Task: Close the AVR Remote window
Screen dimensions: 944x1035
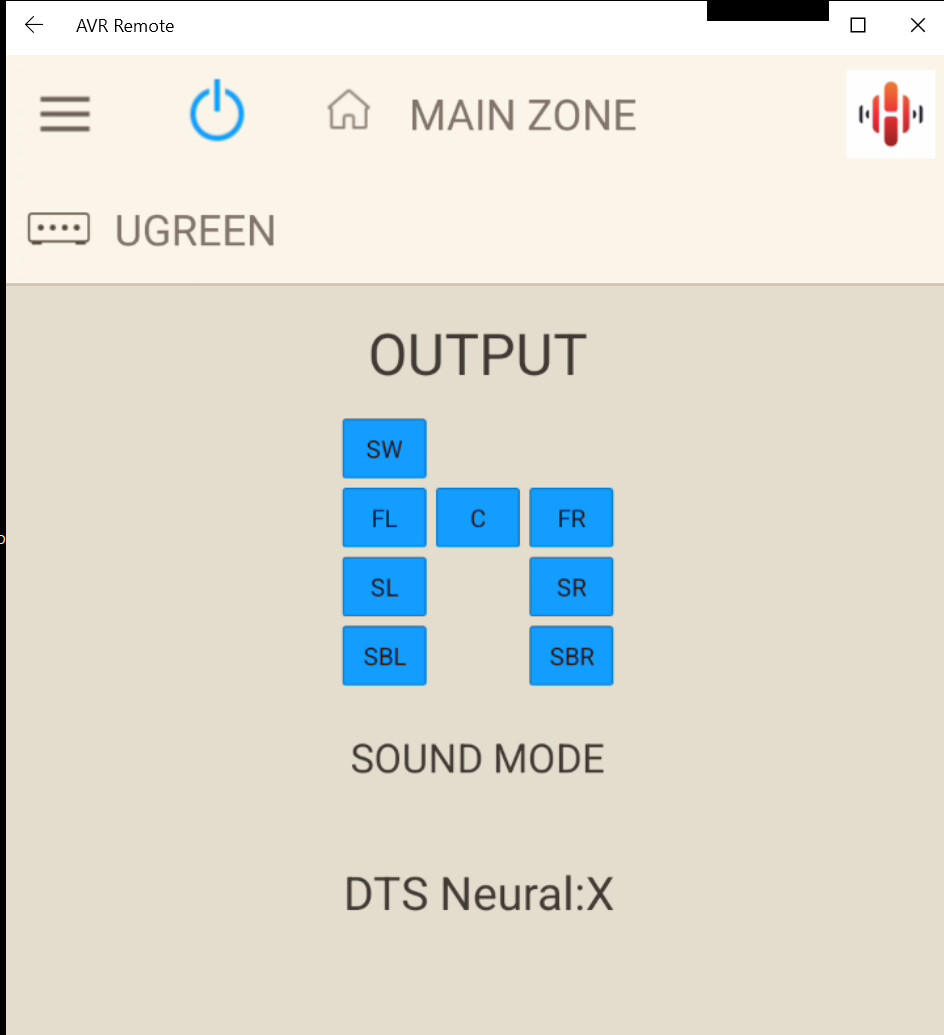Action: point(918,25)
